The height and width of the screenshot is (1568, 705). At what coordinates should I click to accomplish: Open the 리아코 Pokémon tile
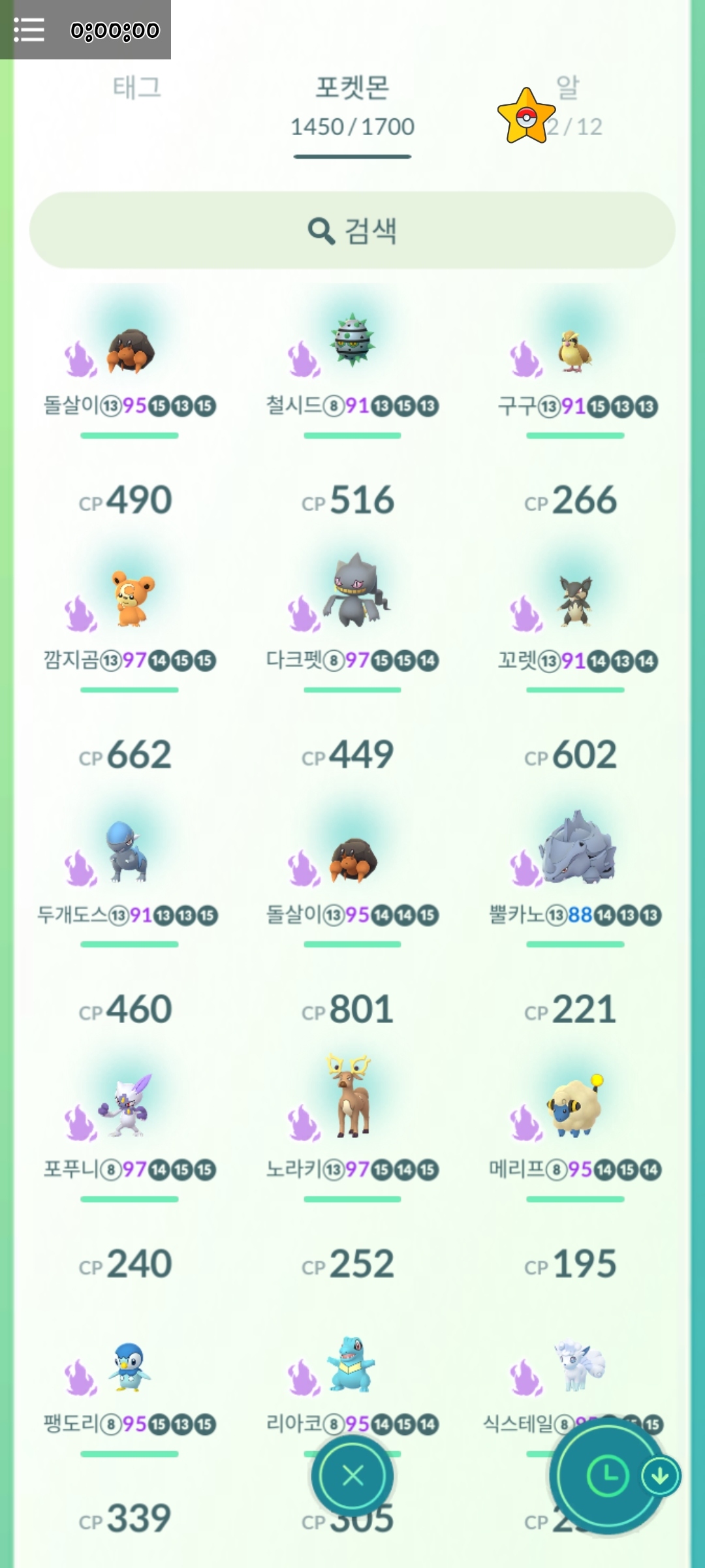pyautogui.click(x=351, y=1364)
